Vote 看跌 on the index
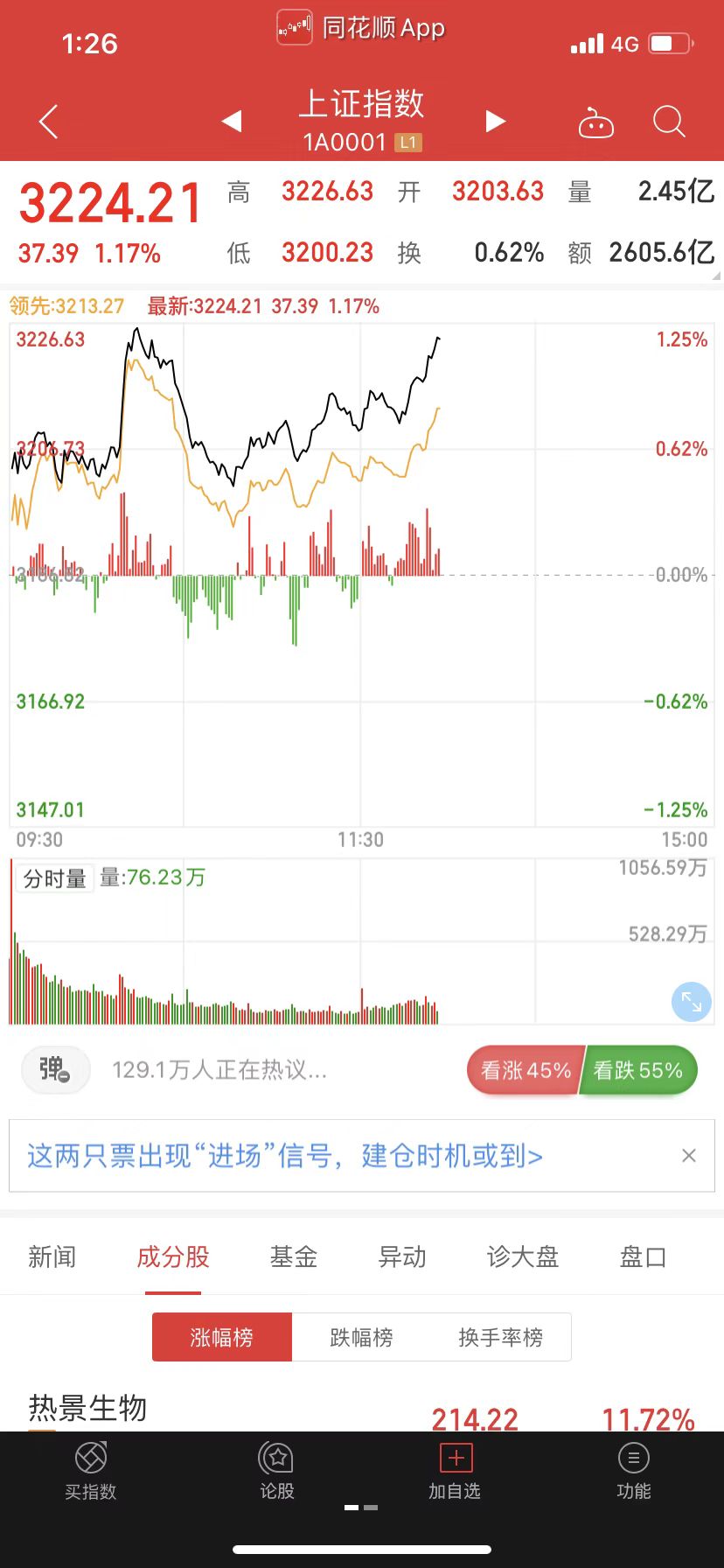Viewport: 724px width, 1568px height. coord(638,1070)
